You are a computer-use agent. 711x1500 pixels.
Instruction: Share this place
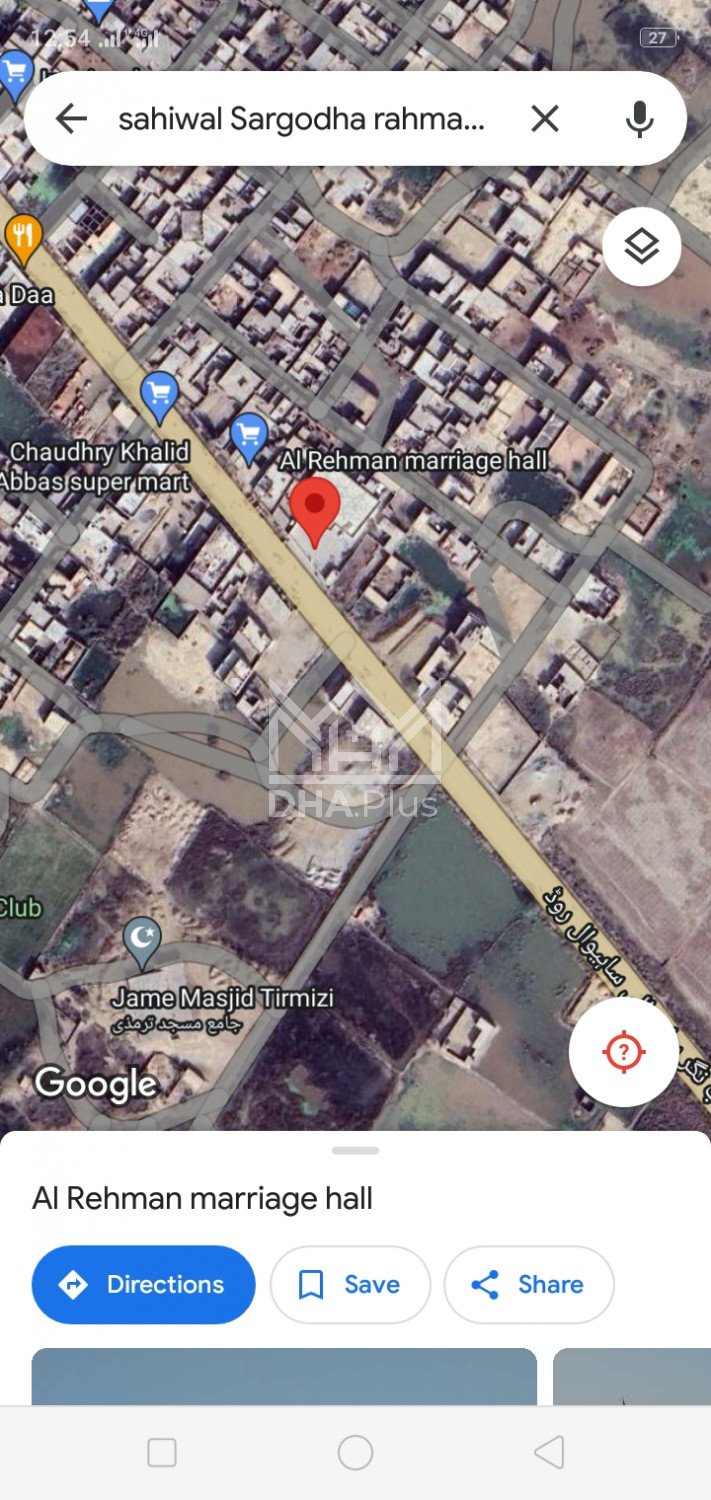click(x=528, y=1284)
